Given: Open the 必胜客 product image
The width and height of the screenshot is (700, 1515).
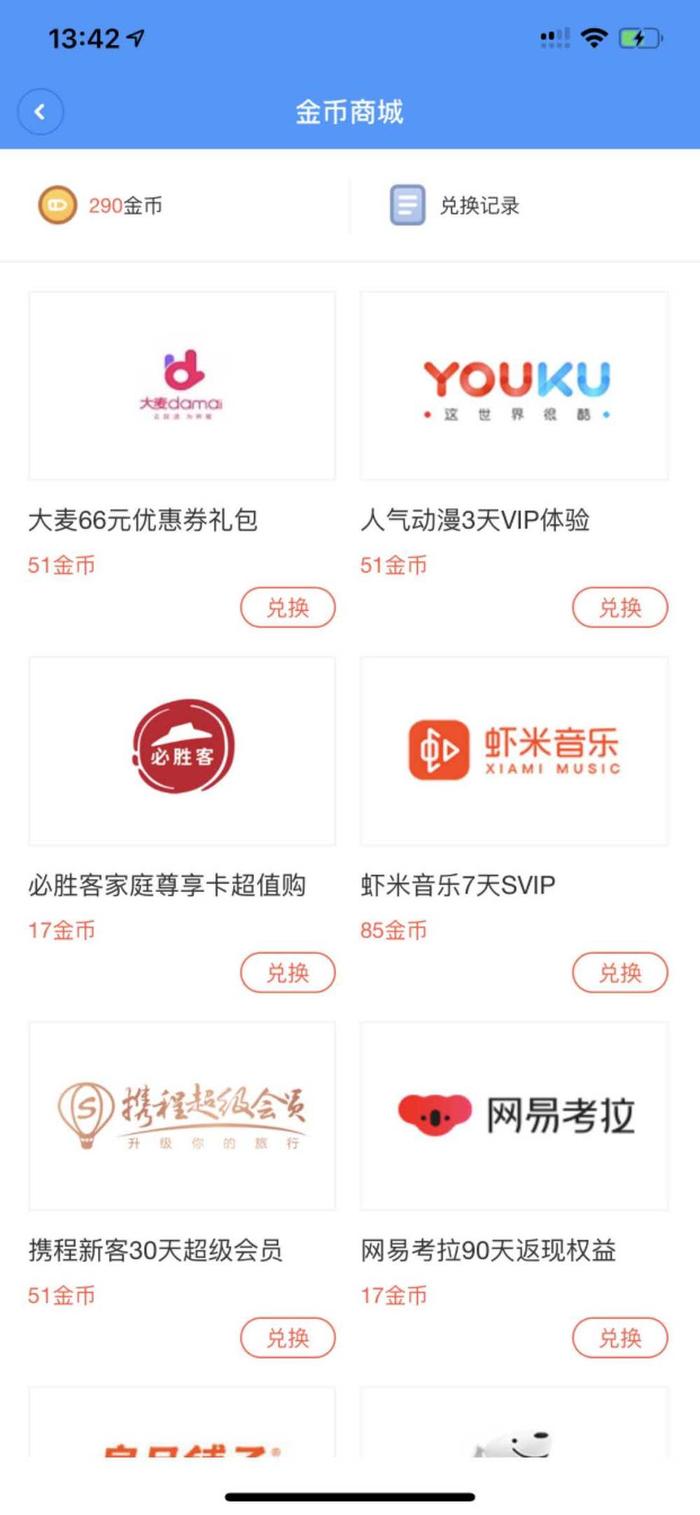Looking at the screenshot, I should pos(182,751).
